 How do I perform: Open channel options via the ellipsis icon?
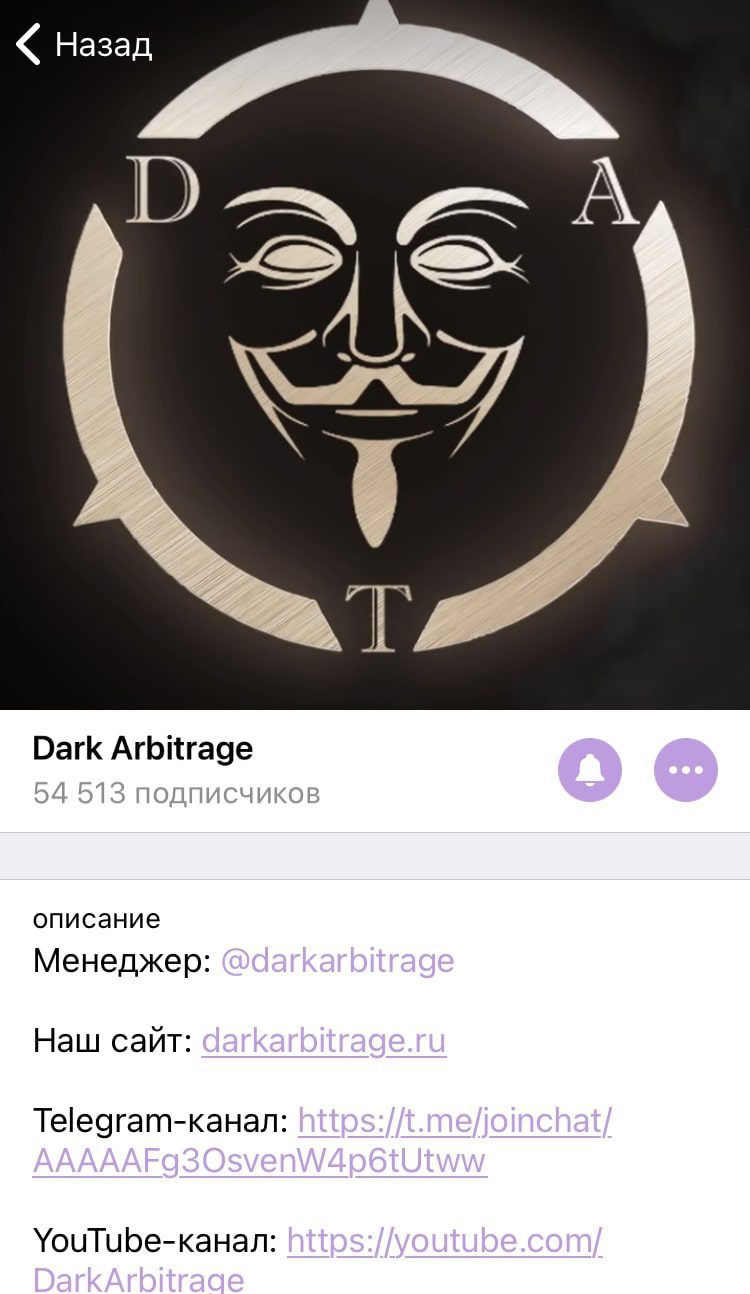pos(685,769)
